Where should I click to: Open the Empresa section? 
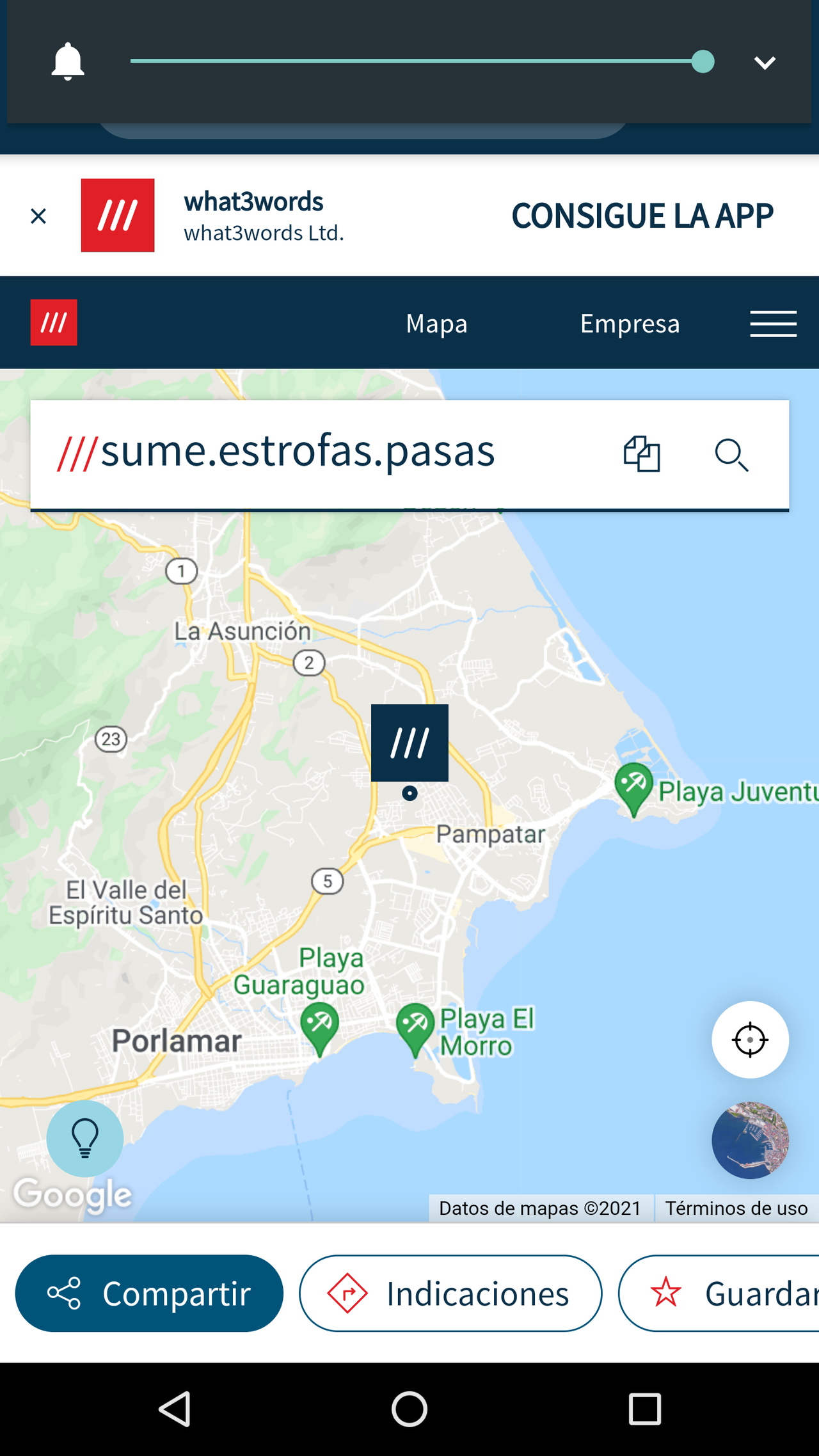coord(630,324)
